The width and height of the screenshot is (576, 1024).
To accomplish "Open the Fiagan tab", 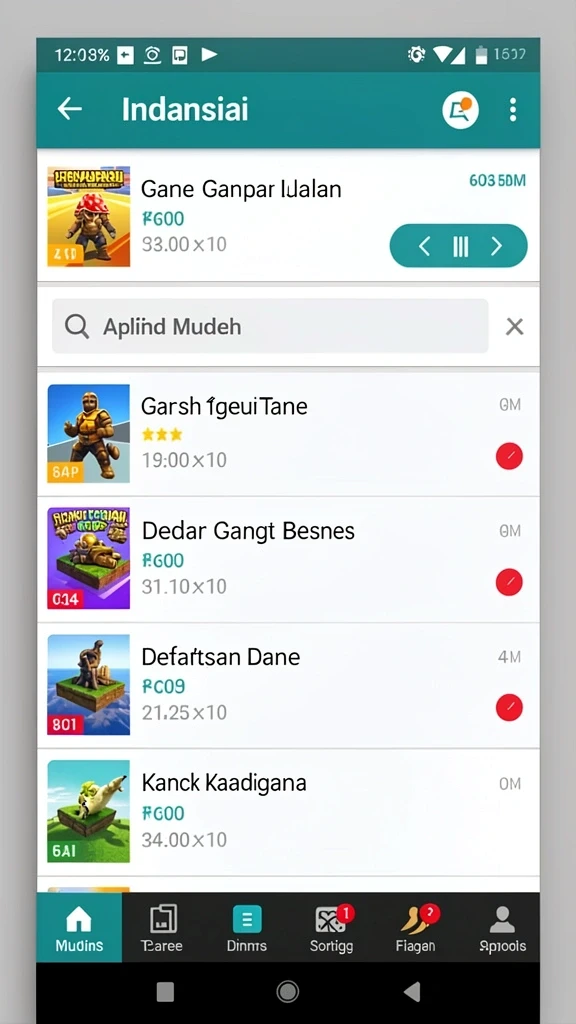I will coord(415,927).
